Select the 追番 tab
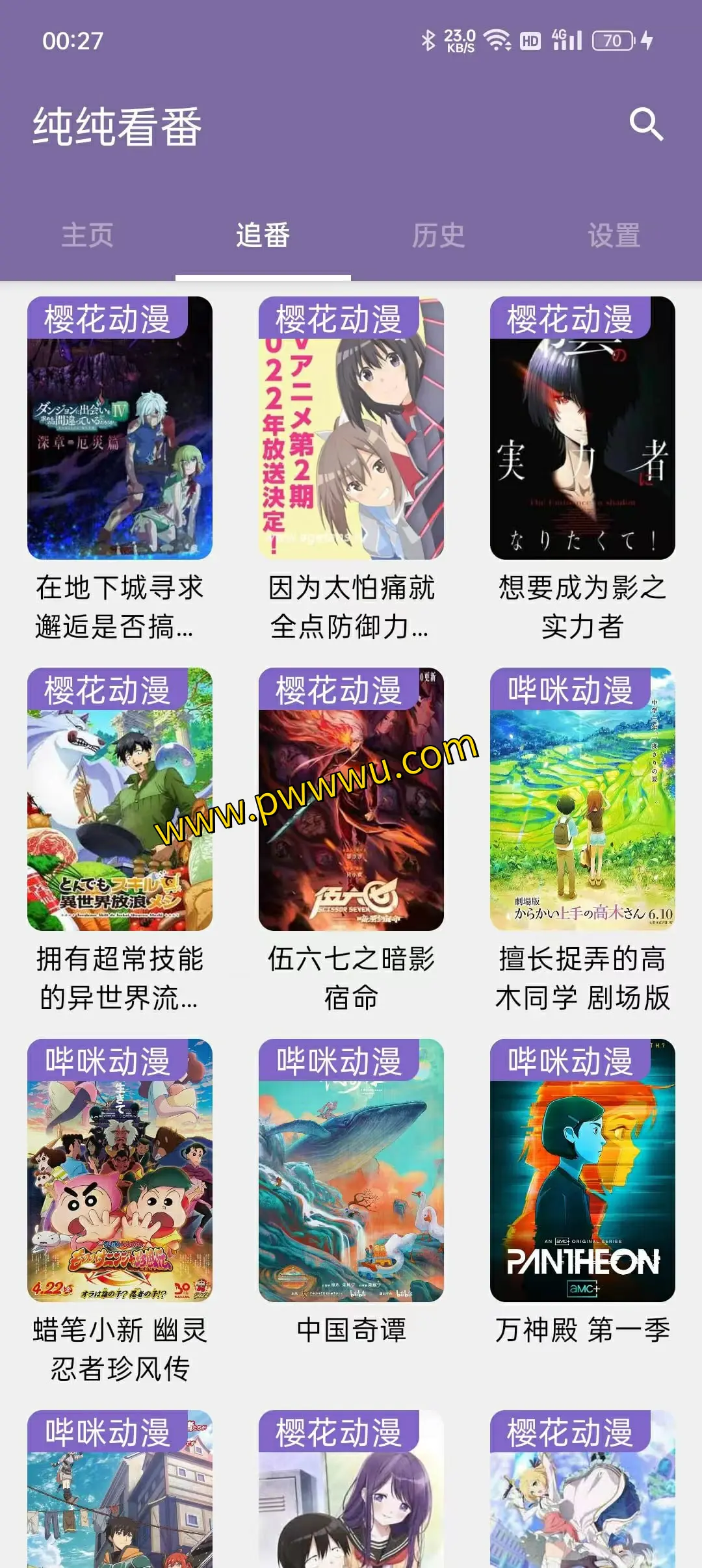This screenshot has width=702, height=1568. 263,235
